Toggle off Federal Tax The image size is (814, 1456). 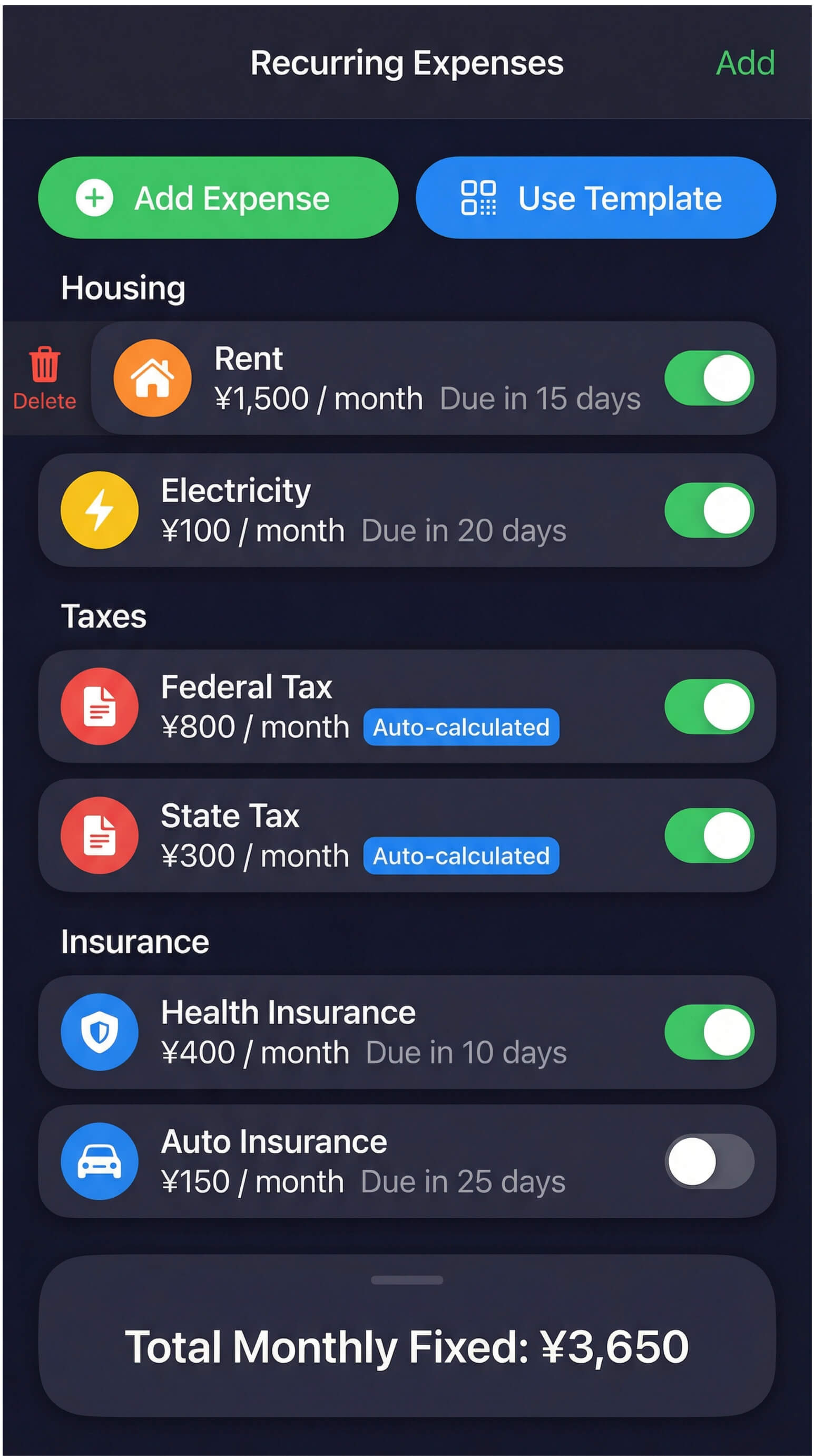(x=709, y=706)
